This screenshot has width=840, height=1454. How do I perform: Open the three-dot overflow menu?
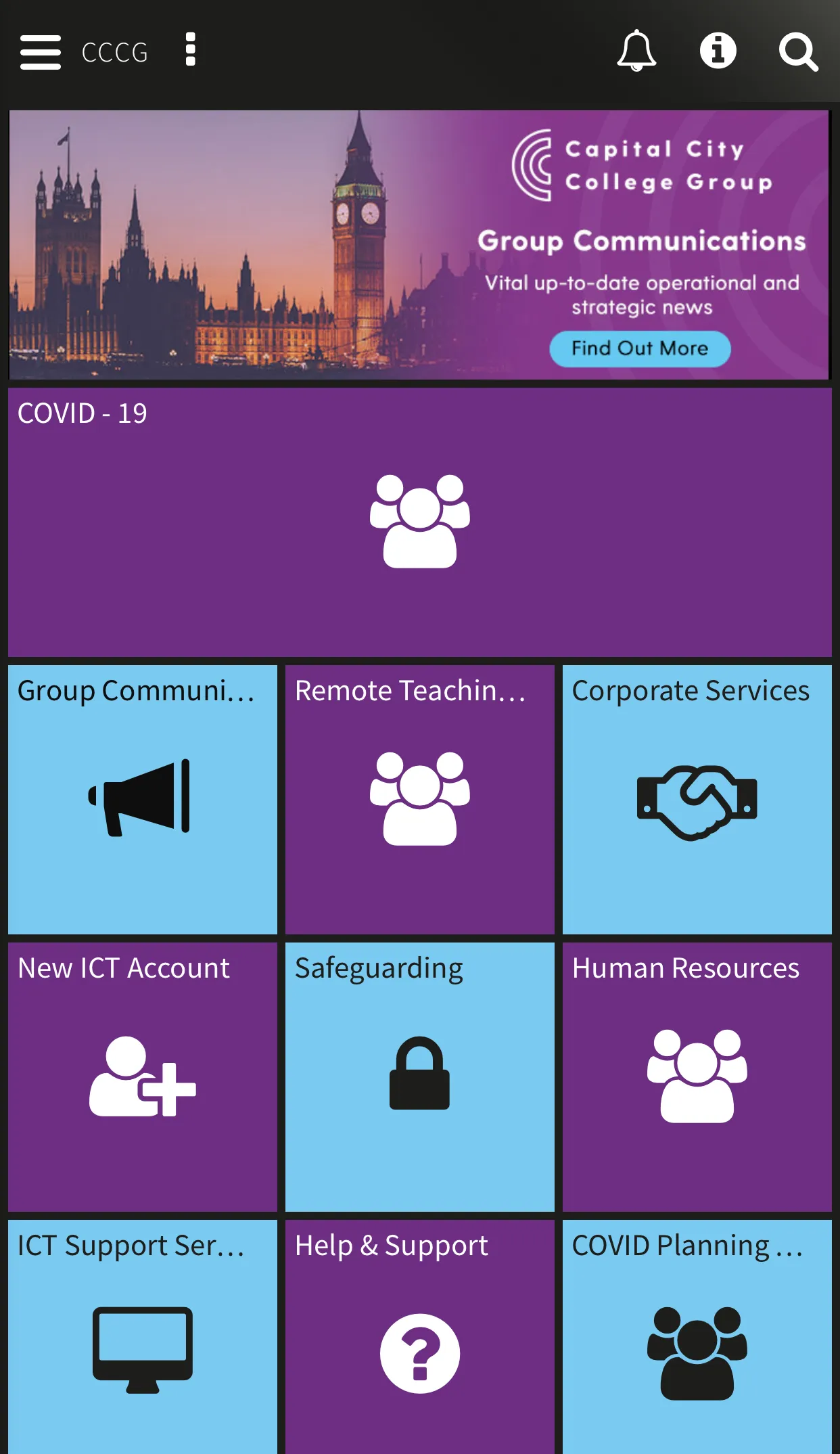point(191,50)
